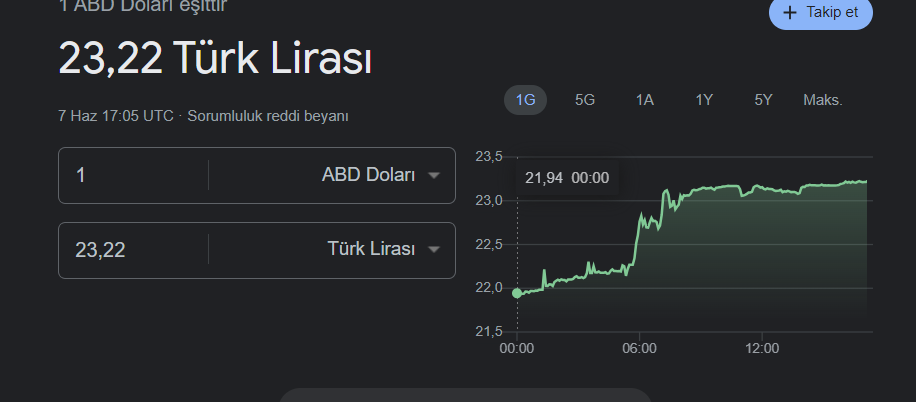Tap the Takip et follow button
916x402 pixels.
[x=820, y=12]
